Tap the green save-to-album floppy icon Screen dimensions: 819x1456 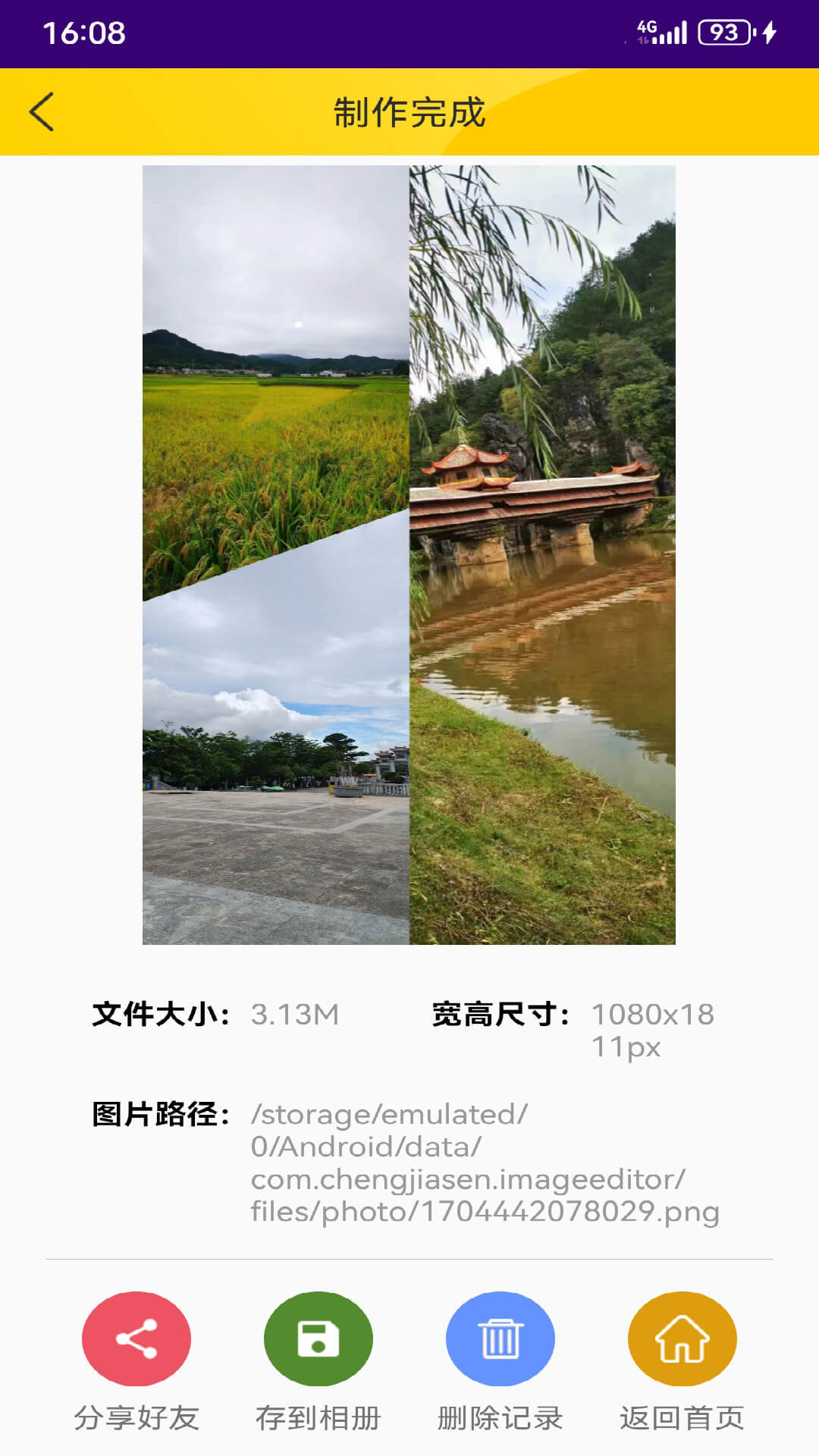[318, 1338]
